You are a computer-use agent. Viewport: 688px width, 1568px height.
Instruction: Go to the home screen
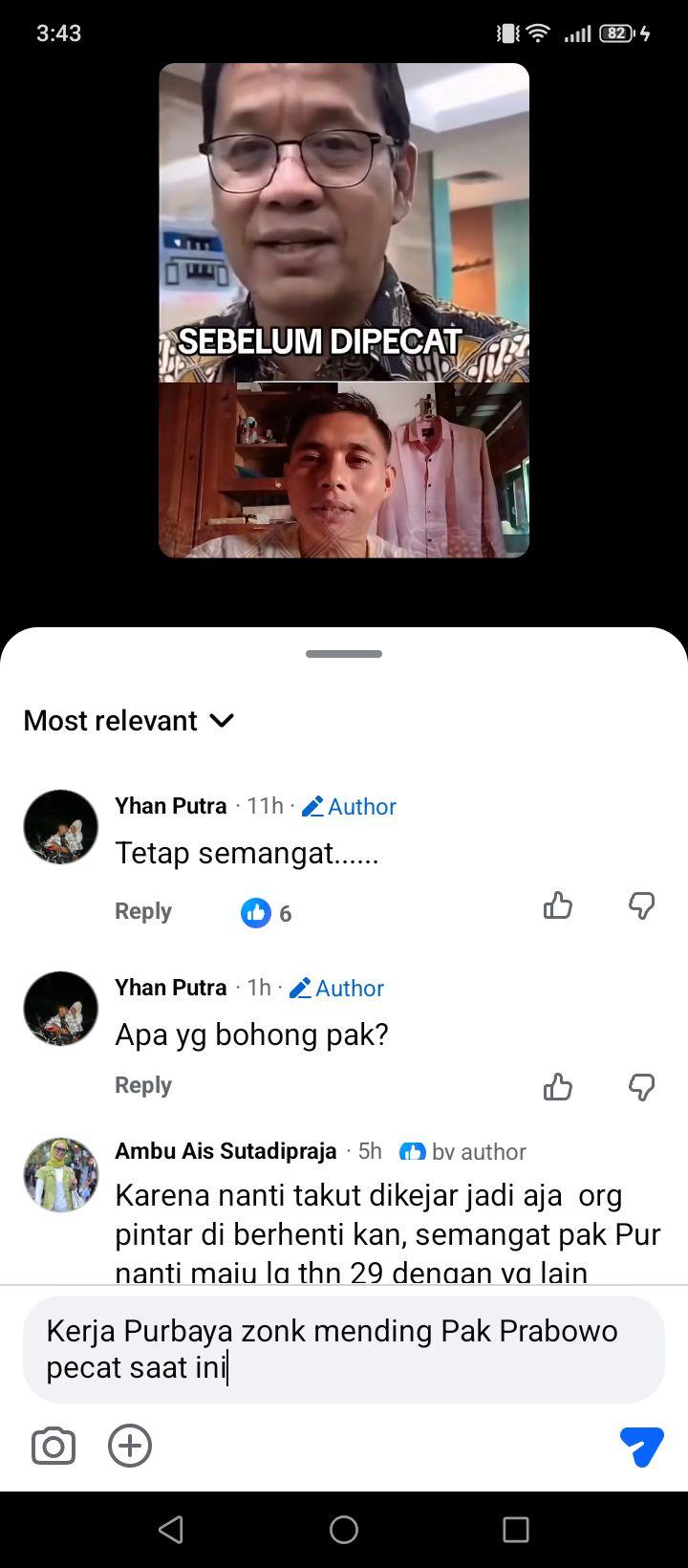point(344,1530)
